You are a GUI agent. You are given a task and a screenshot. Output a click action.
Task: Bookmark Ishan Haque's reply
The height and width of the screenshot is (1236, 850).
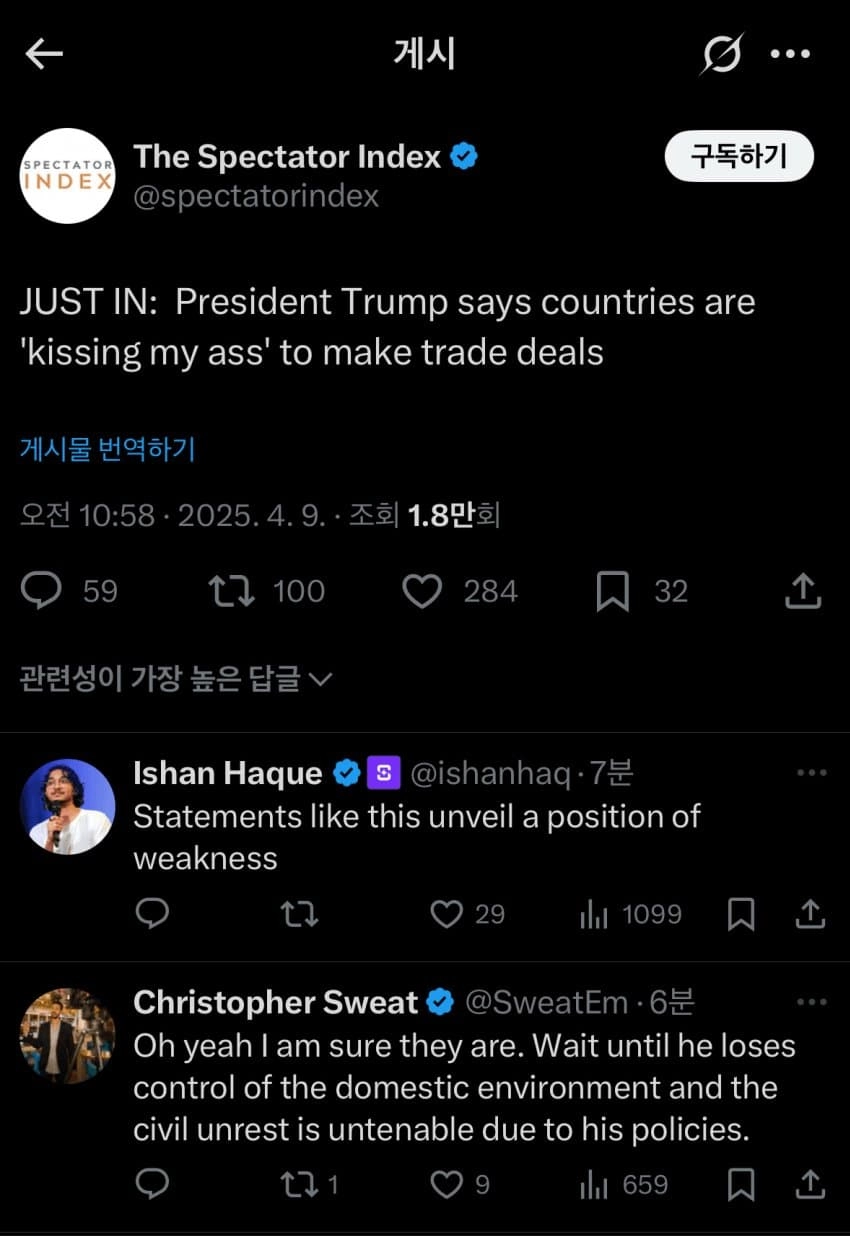click(741, 914)
